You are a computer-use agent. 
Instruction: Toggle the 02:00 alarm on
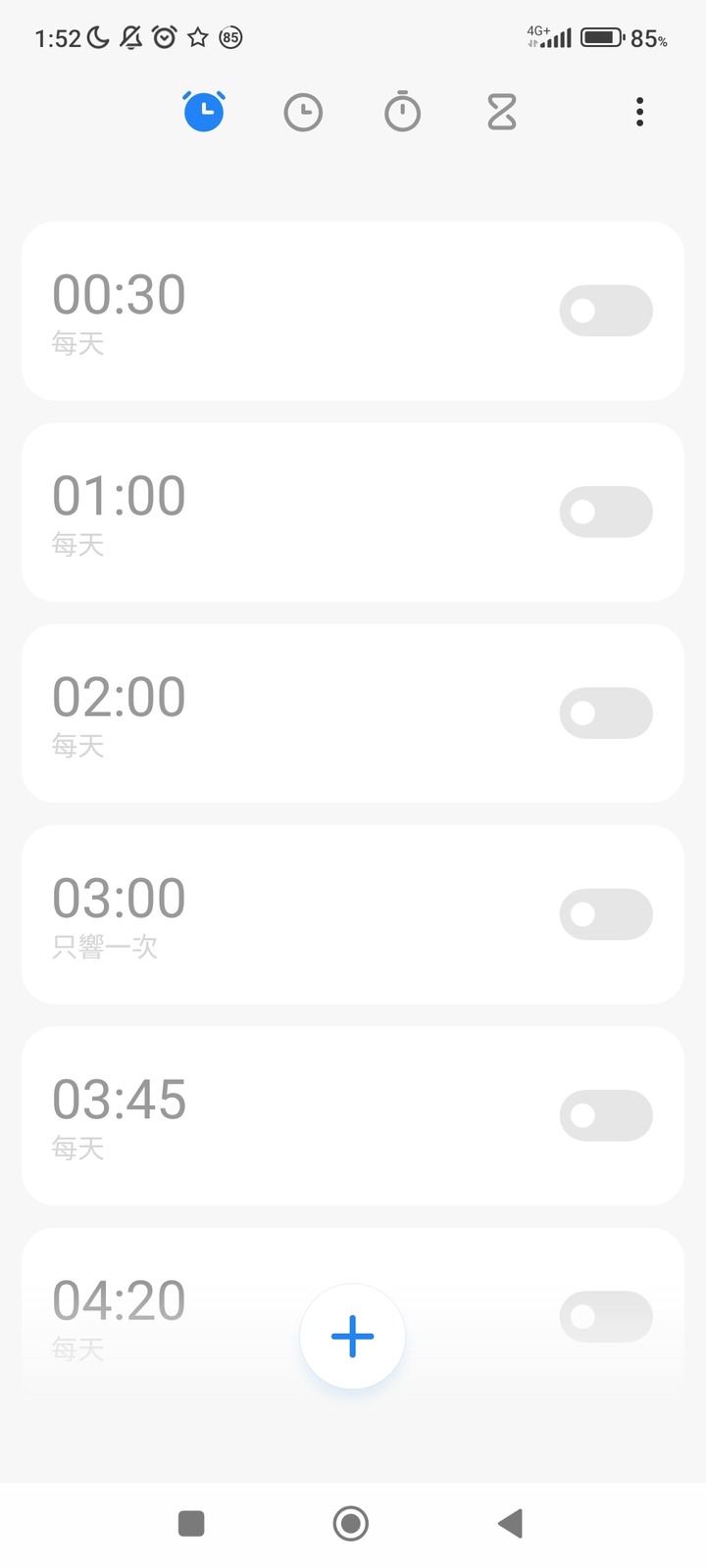[606, 713]
